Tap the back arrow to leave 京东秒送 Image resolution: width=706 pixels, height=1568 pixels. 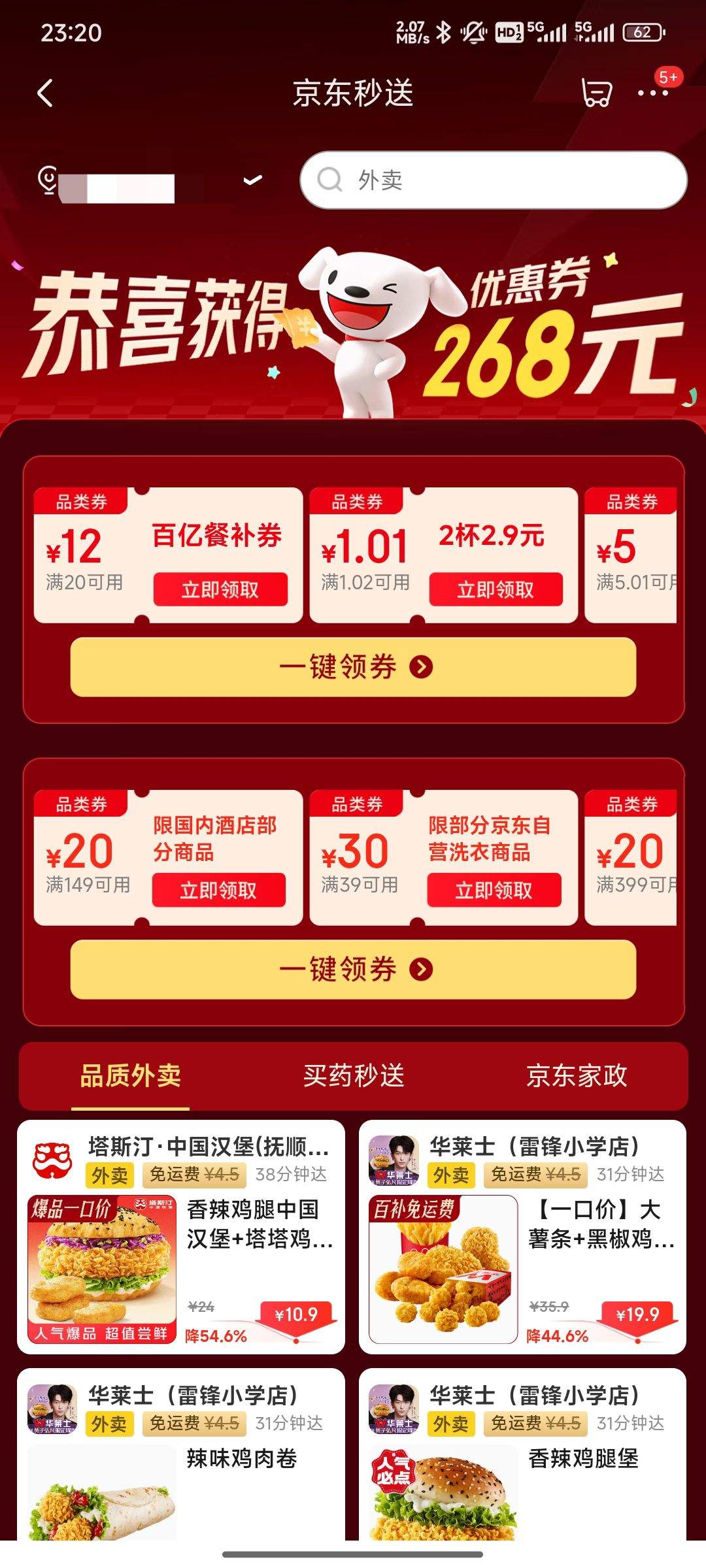point(44,93)
